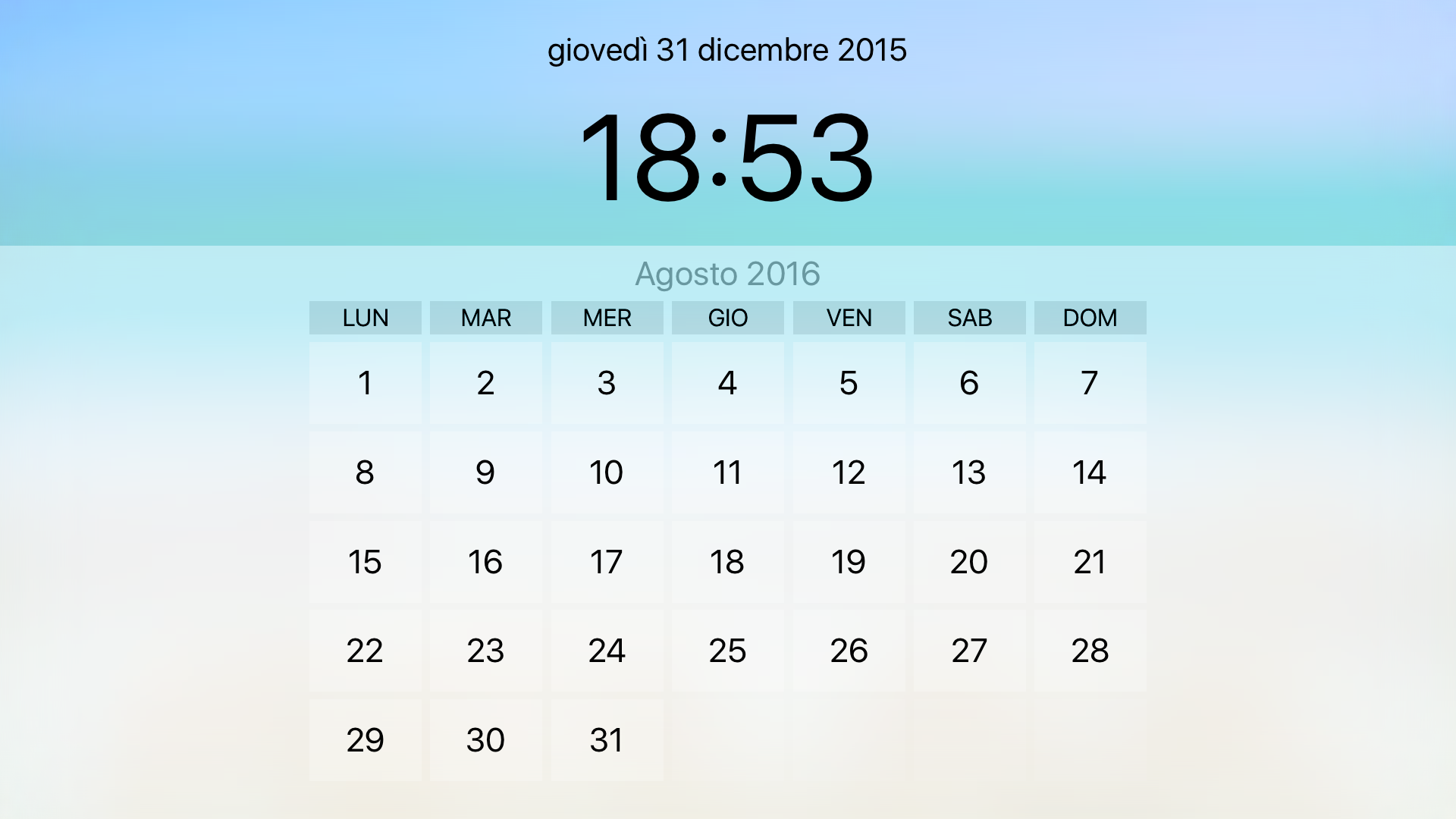Choose Thursday 4 in the calendar

tap(727, 383)
